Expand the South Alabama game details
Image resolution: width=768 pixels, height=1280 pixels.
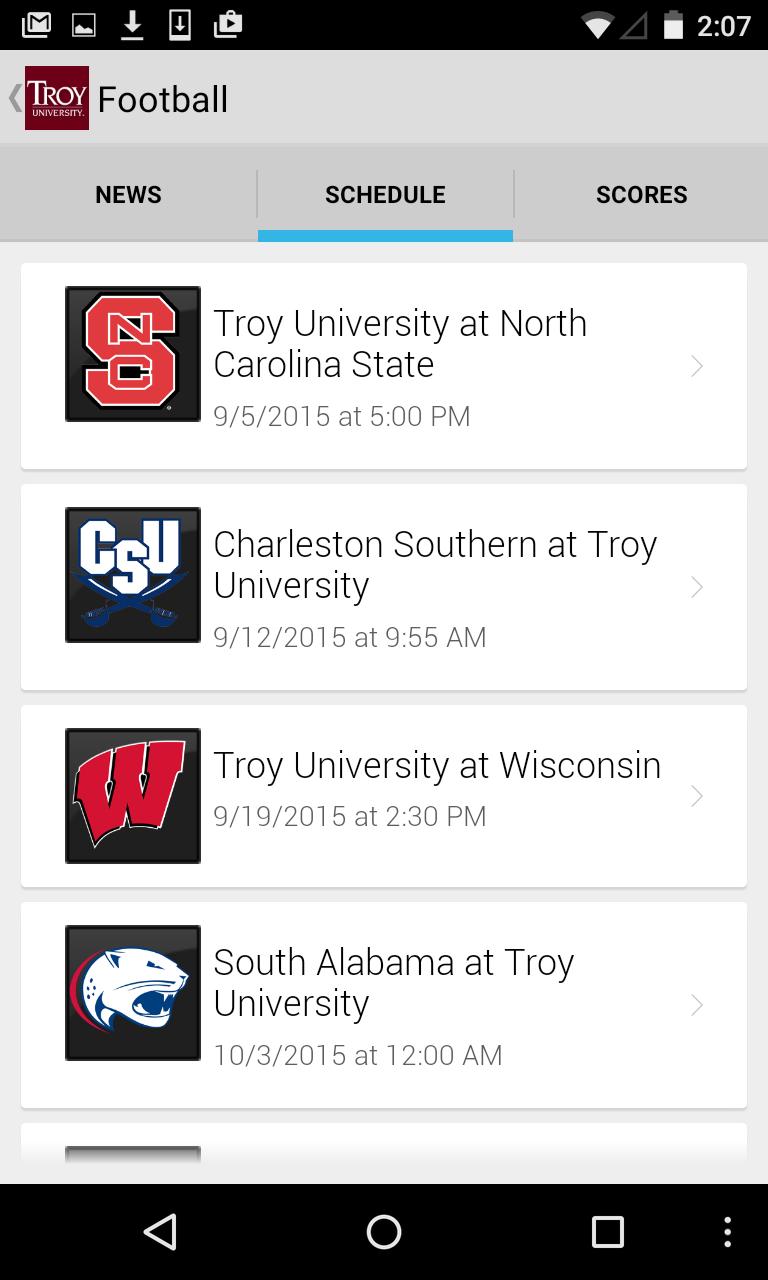tap(696, 1004)
